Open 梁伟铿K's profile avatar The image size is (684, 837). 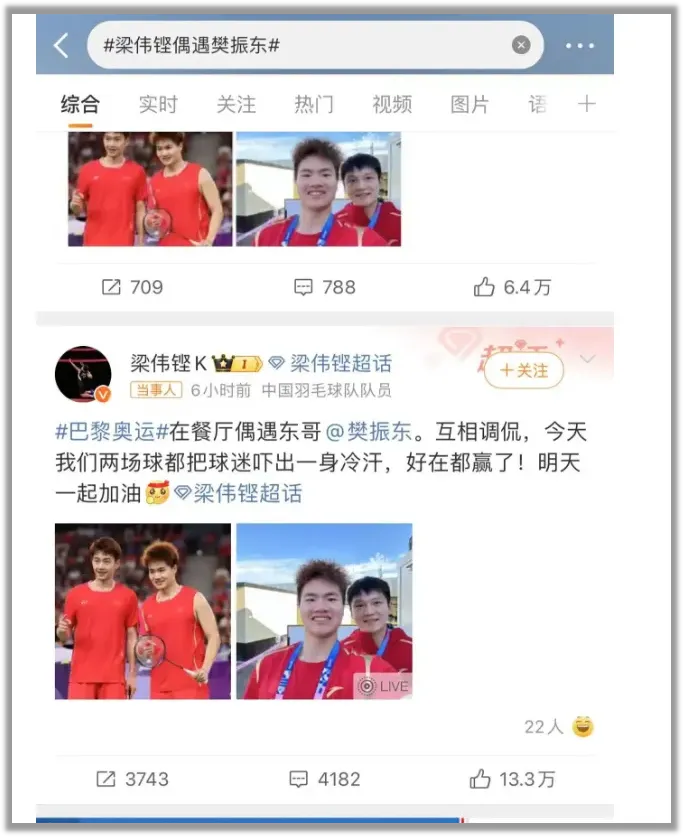(83, 374)
